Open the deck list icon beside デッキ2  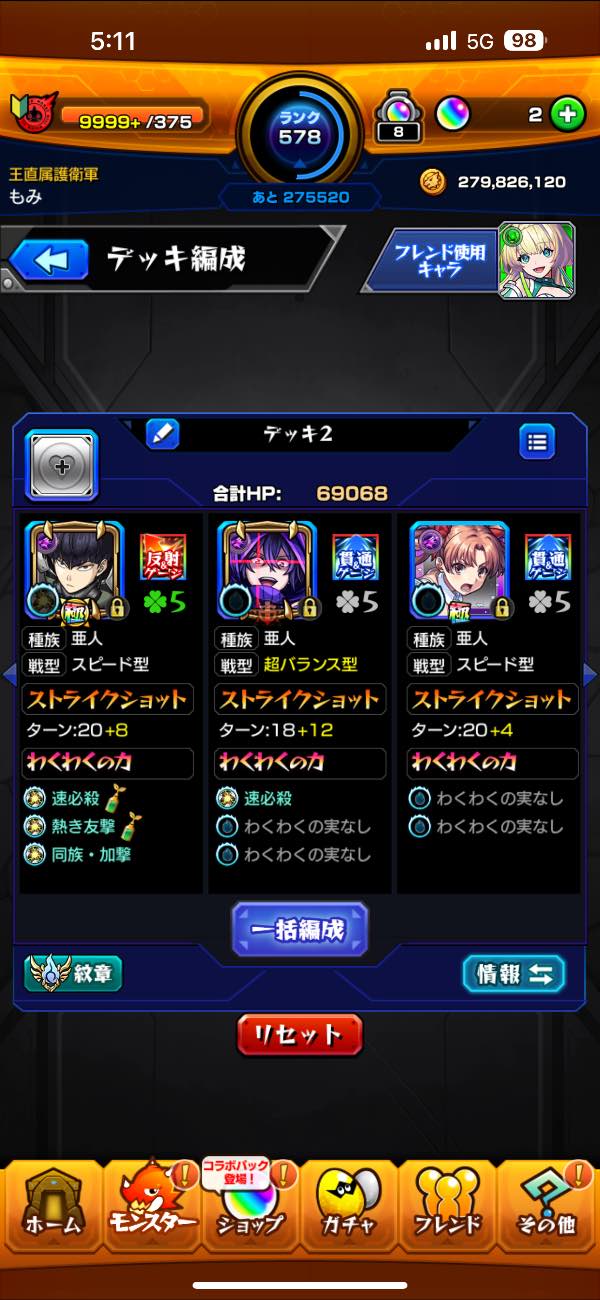pos(537,441)
